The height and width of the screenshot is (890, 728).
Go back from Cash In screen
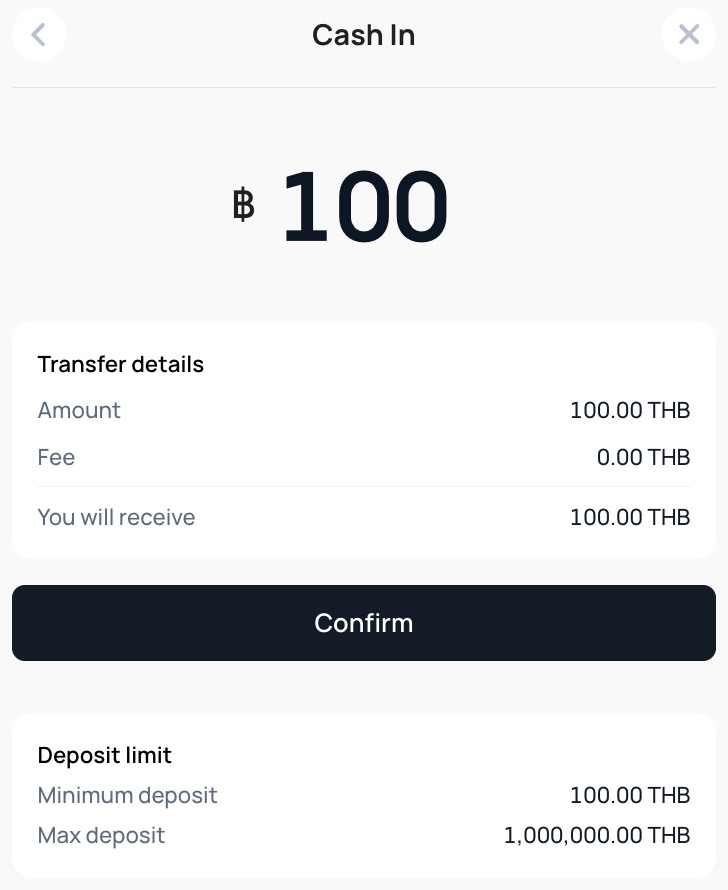pos(39,35)
